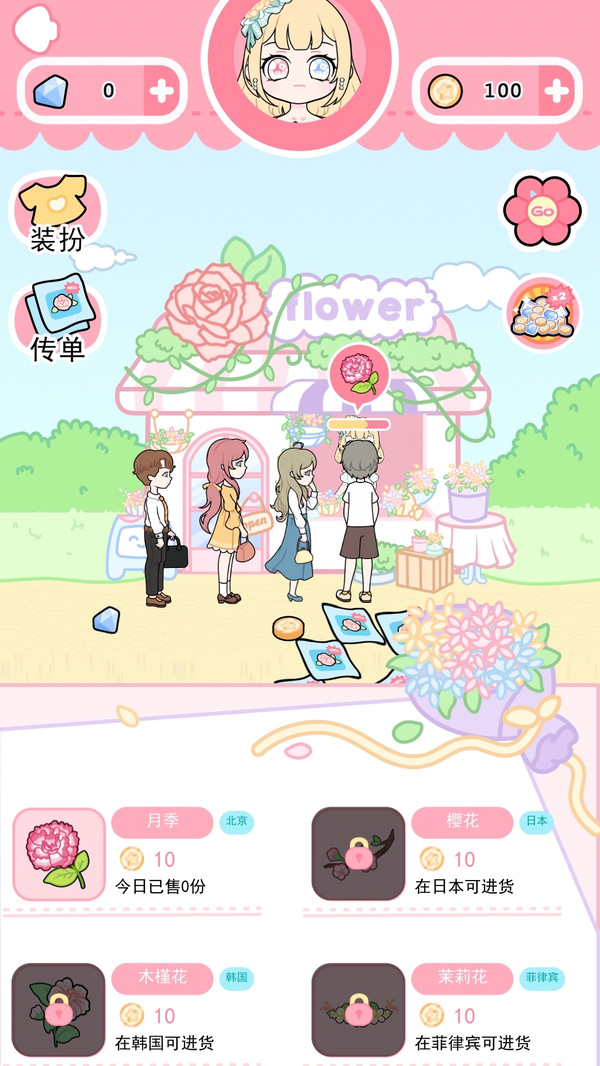This screenshot has height=1066, width=600.
Task: Add more coins with plus button
Action: (x=556, y=91)
